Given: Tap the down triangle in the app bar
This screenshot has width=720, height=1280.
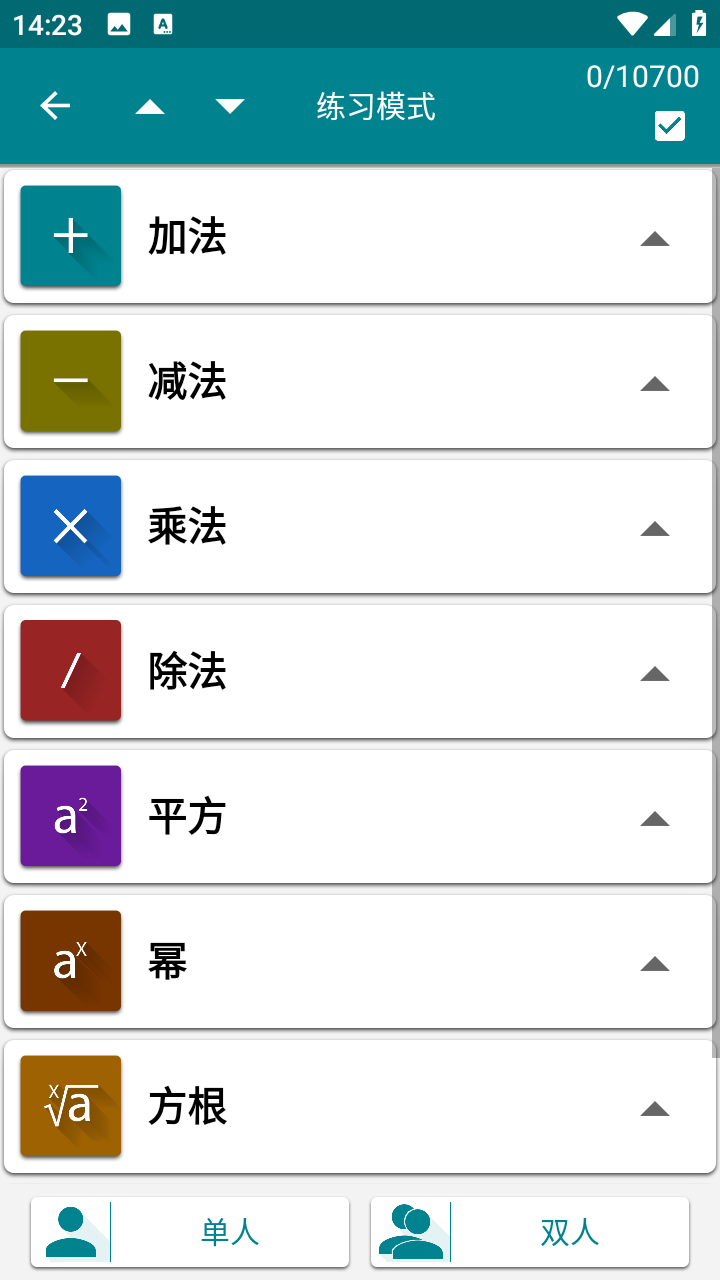Looking at the screenshot, I should pyautogui.click(x=230, y=106).
